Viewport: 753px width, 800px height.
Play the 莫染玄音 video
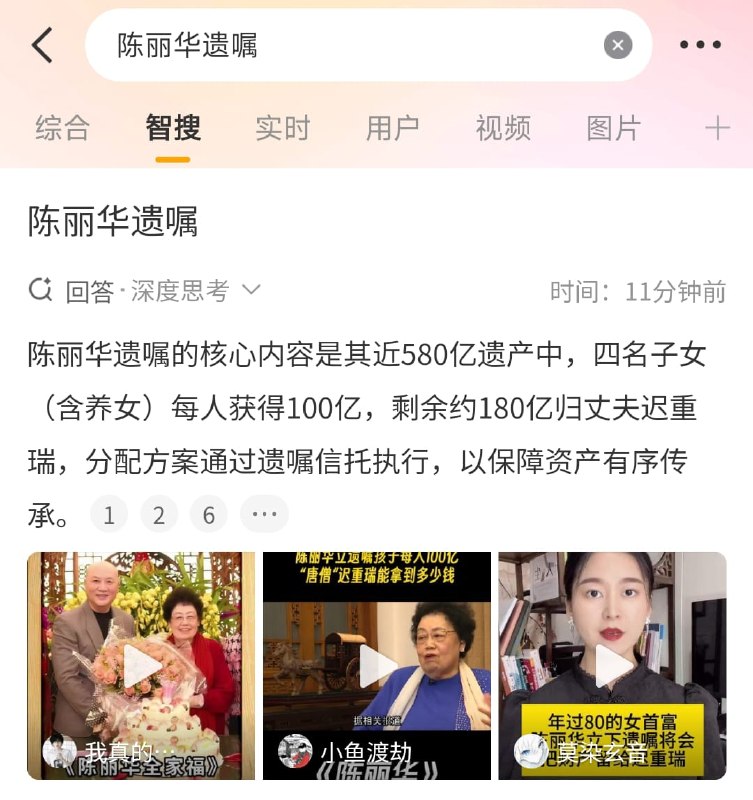(613, 665)
